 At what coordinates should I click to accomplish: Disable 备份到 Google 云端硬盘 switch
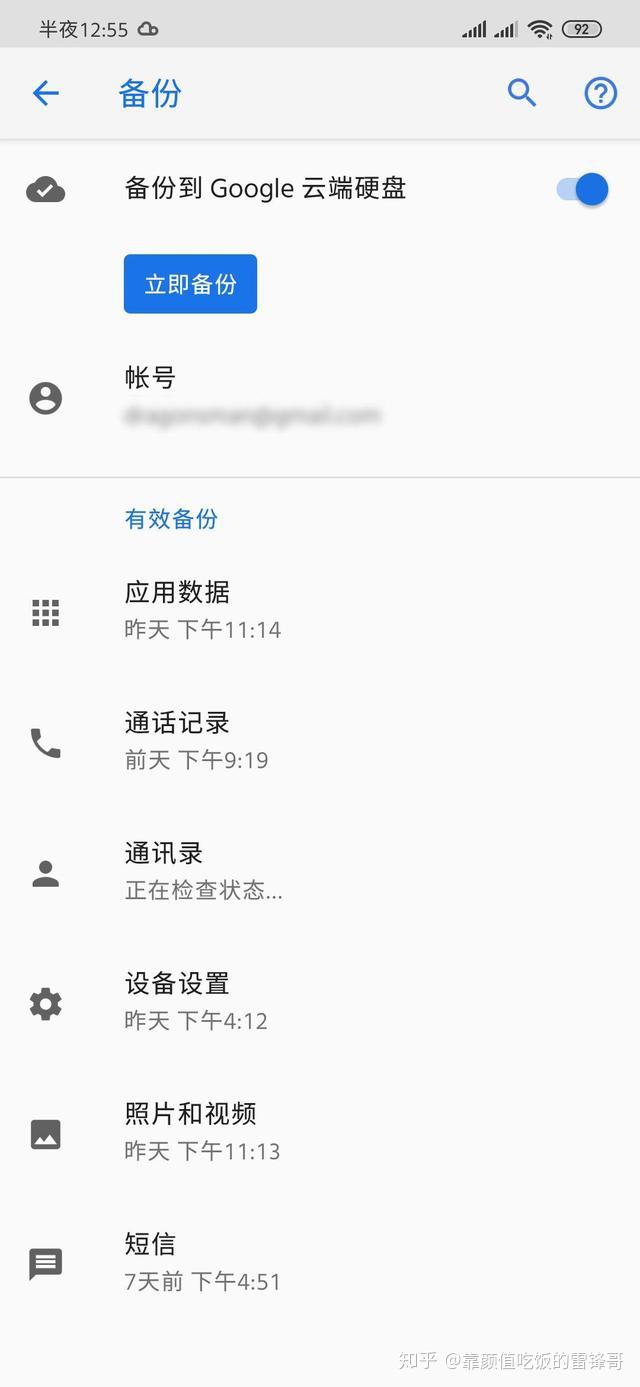click(585, 189)
